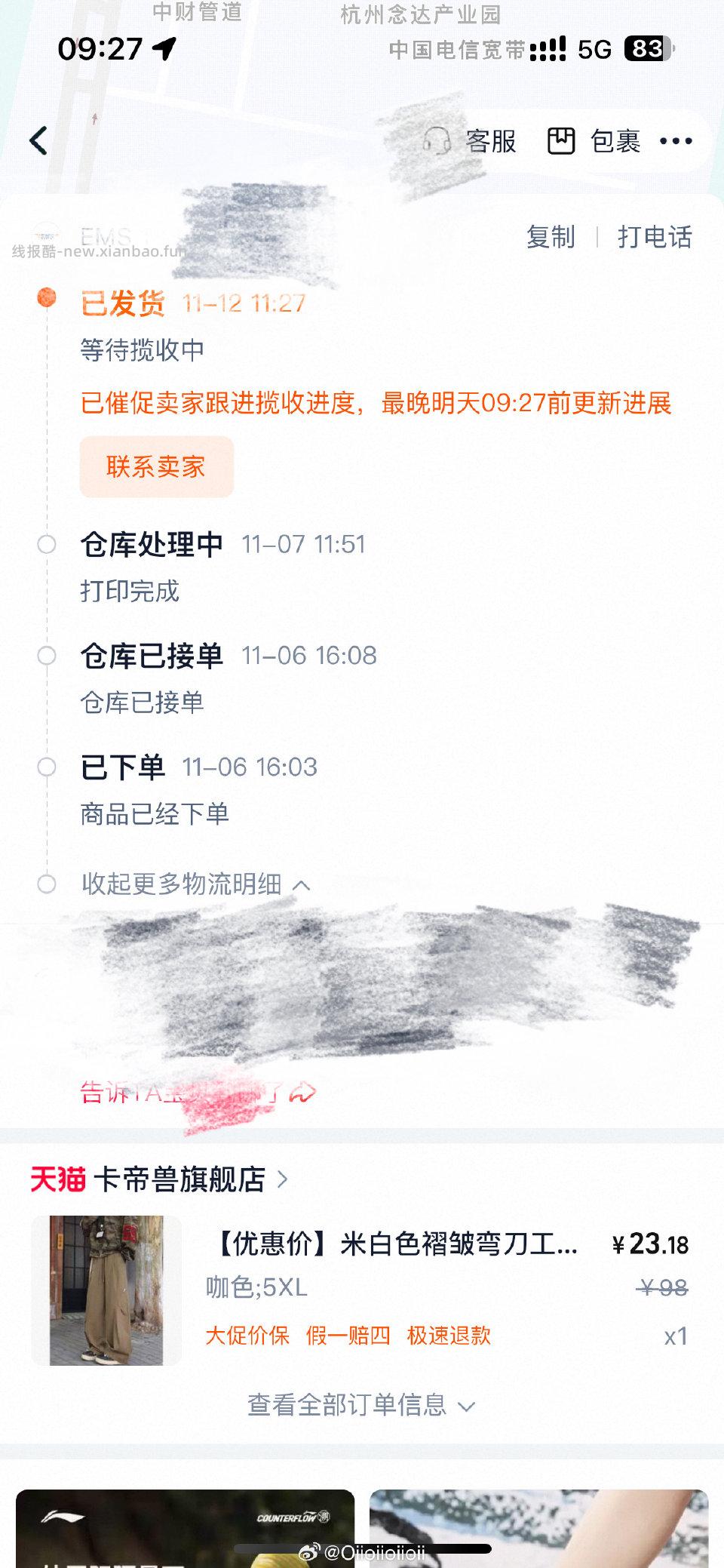Copy tracking number with 复制
The image size is (724, 1568).
(551, 238)
